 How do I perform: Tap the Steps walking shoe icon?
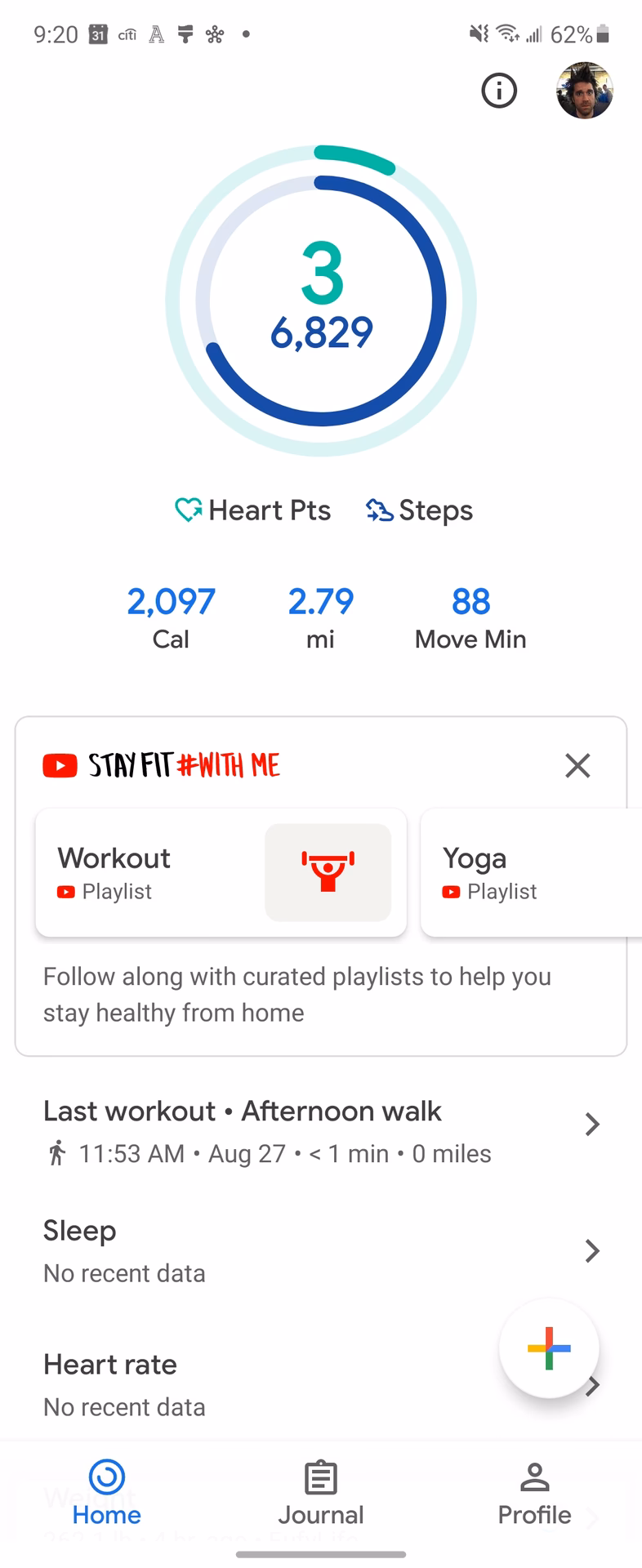379,509
